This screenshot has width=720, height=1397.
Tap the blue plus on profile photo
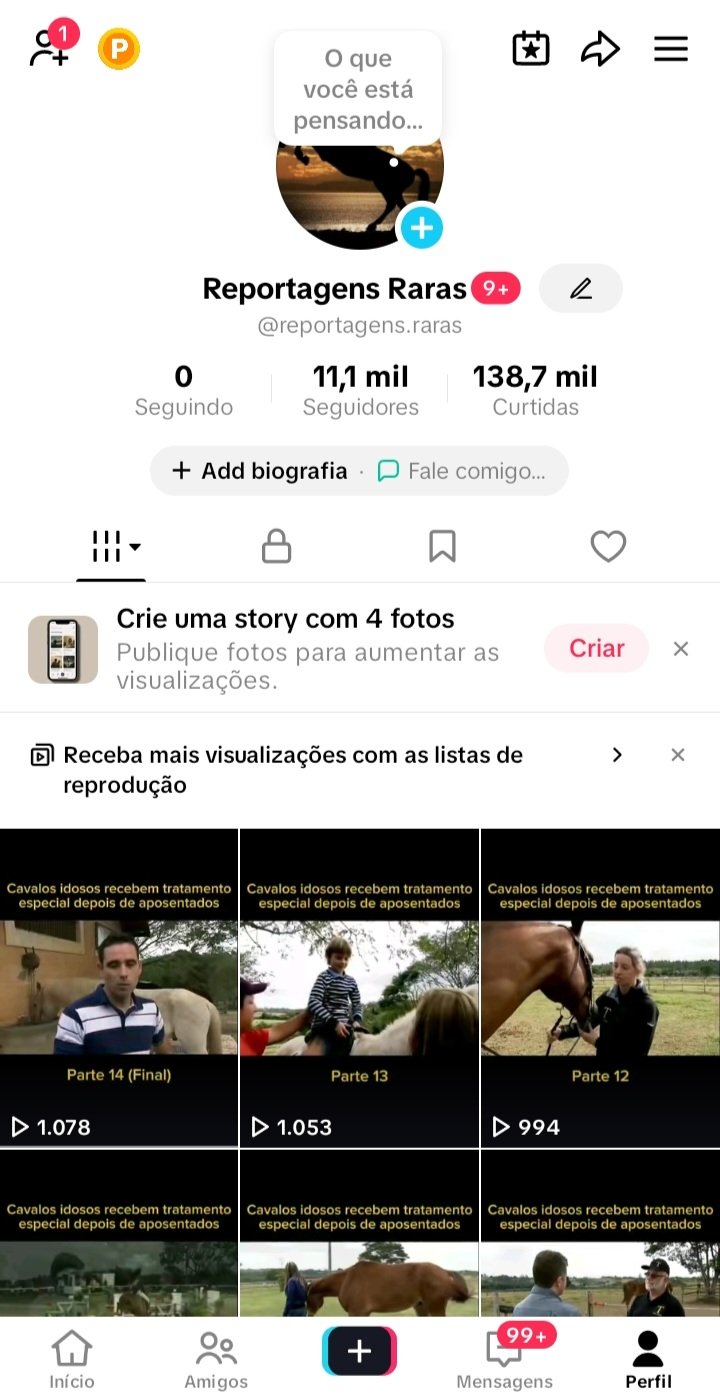click(422, 229)
